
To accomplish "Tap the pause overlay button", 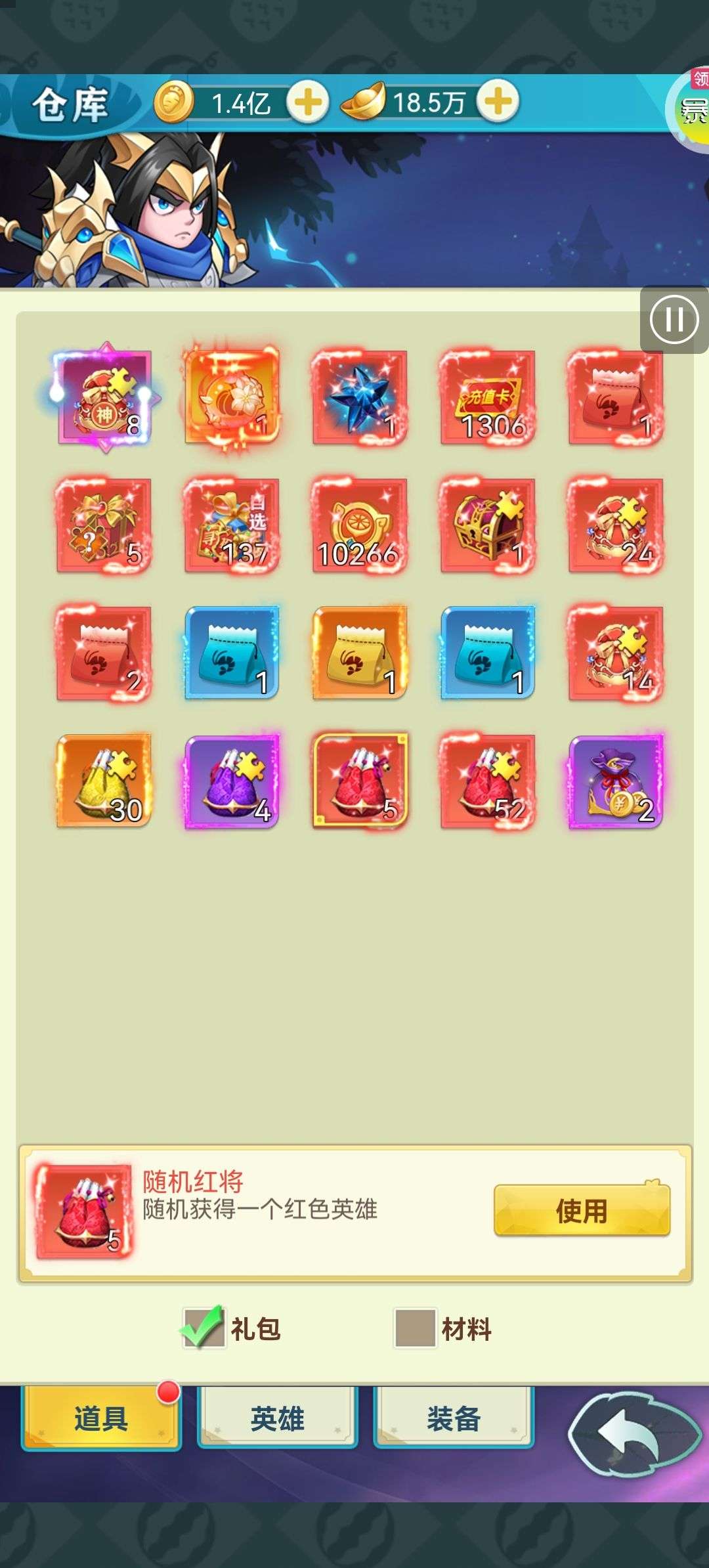I will point(674,320).
